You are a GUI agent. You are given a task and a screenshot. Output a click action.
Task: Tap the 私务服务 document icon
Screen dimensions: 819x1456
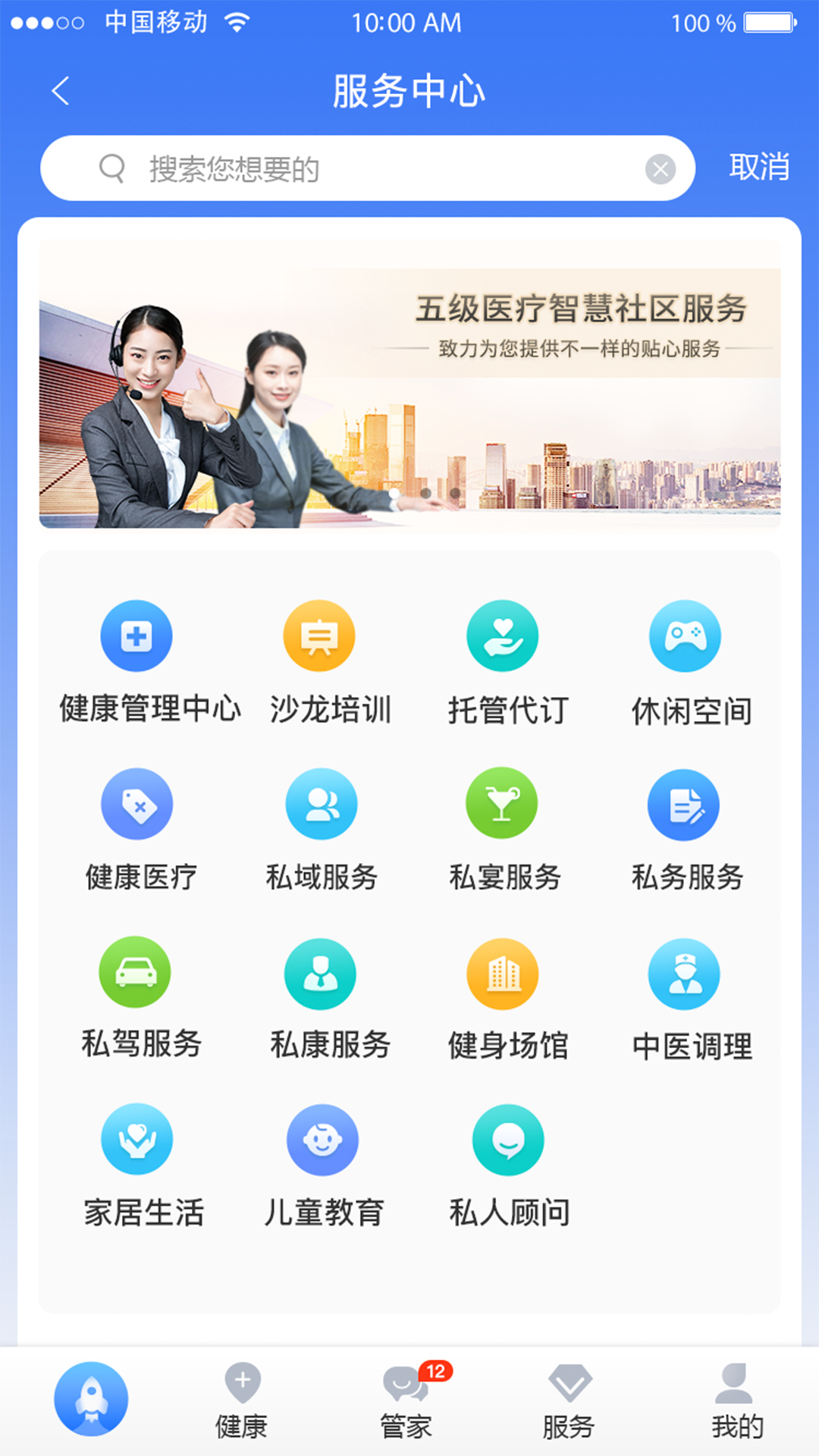(685, 803)
